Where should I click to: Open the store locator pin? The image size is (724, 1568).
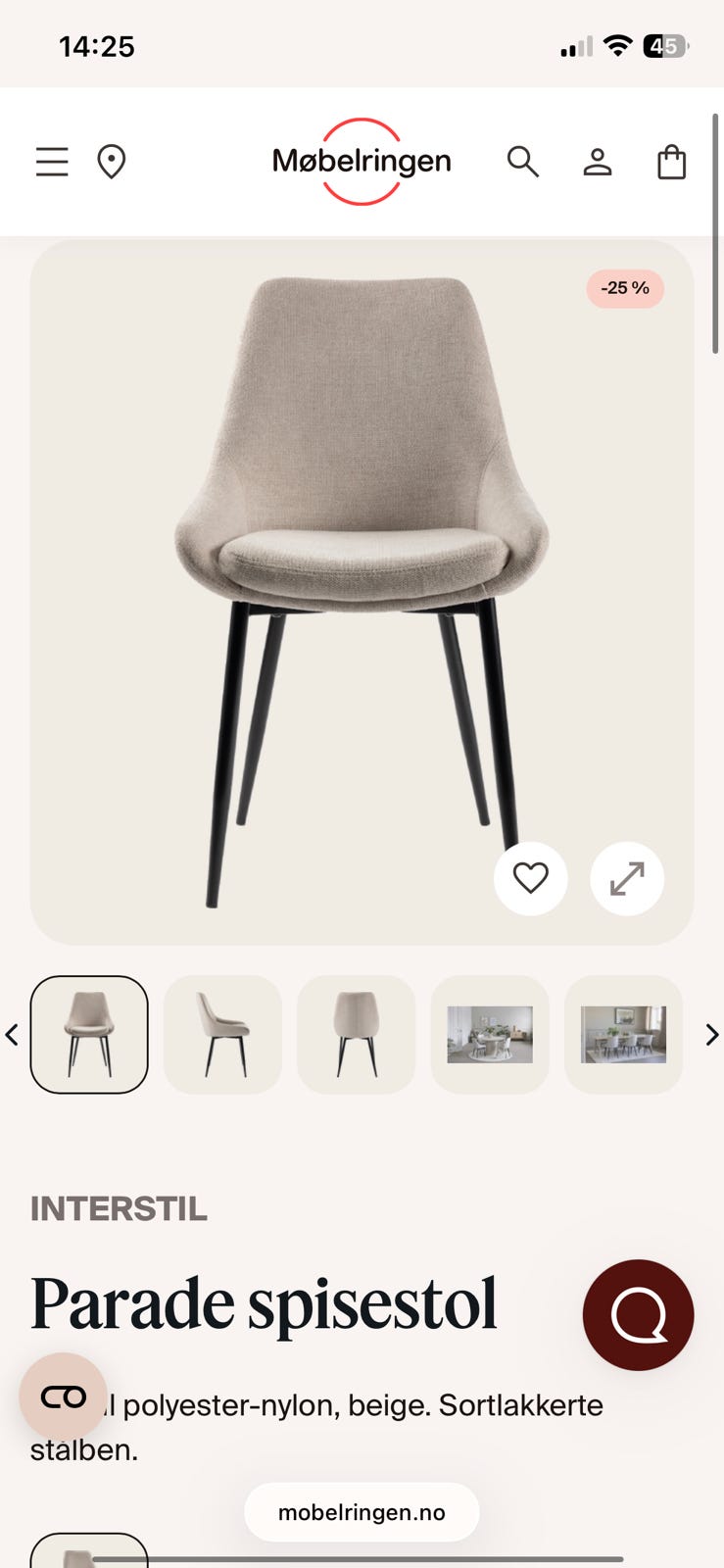(x=112, y=162)
